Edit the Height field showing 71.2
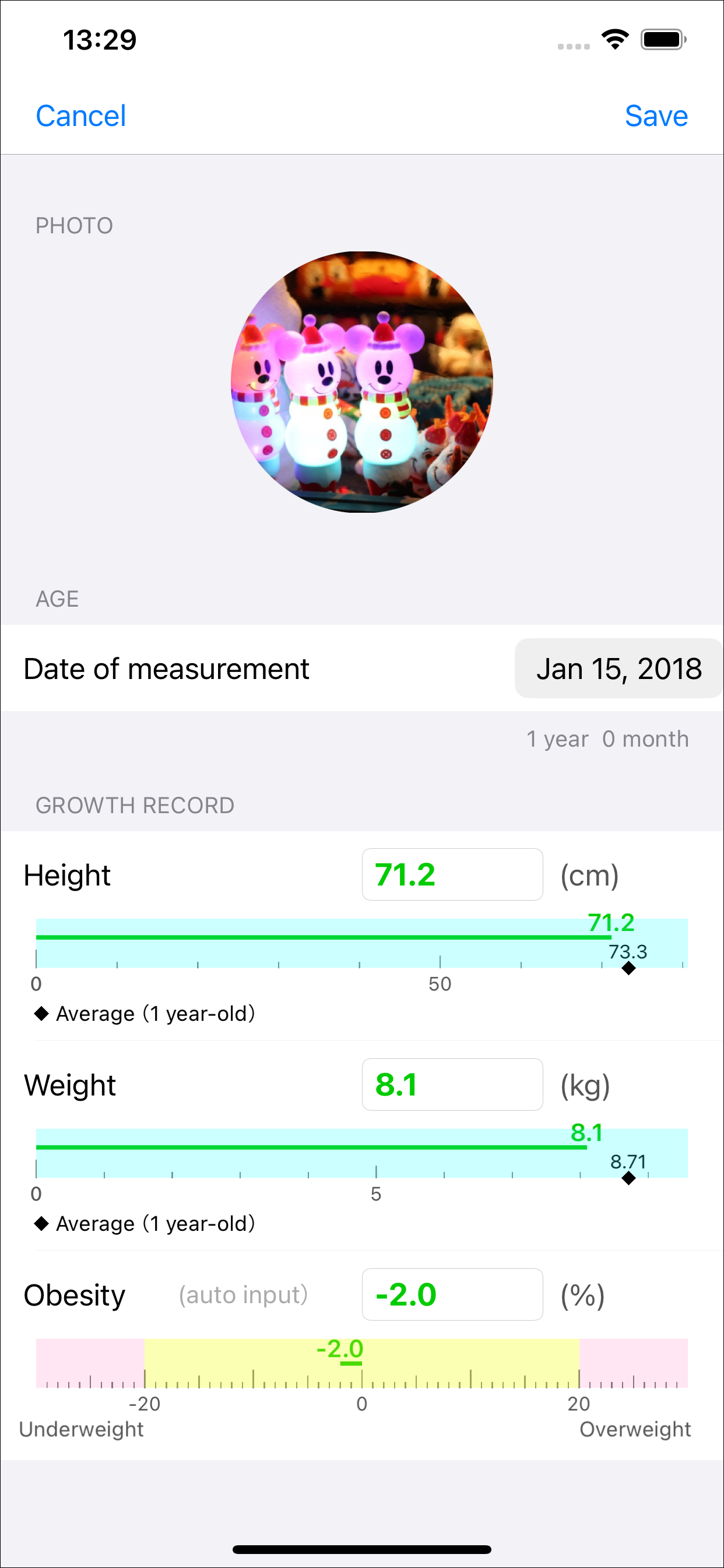Screen dimensions: 724x1568 click(x=452, y=874)
